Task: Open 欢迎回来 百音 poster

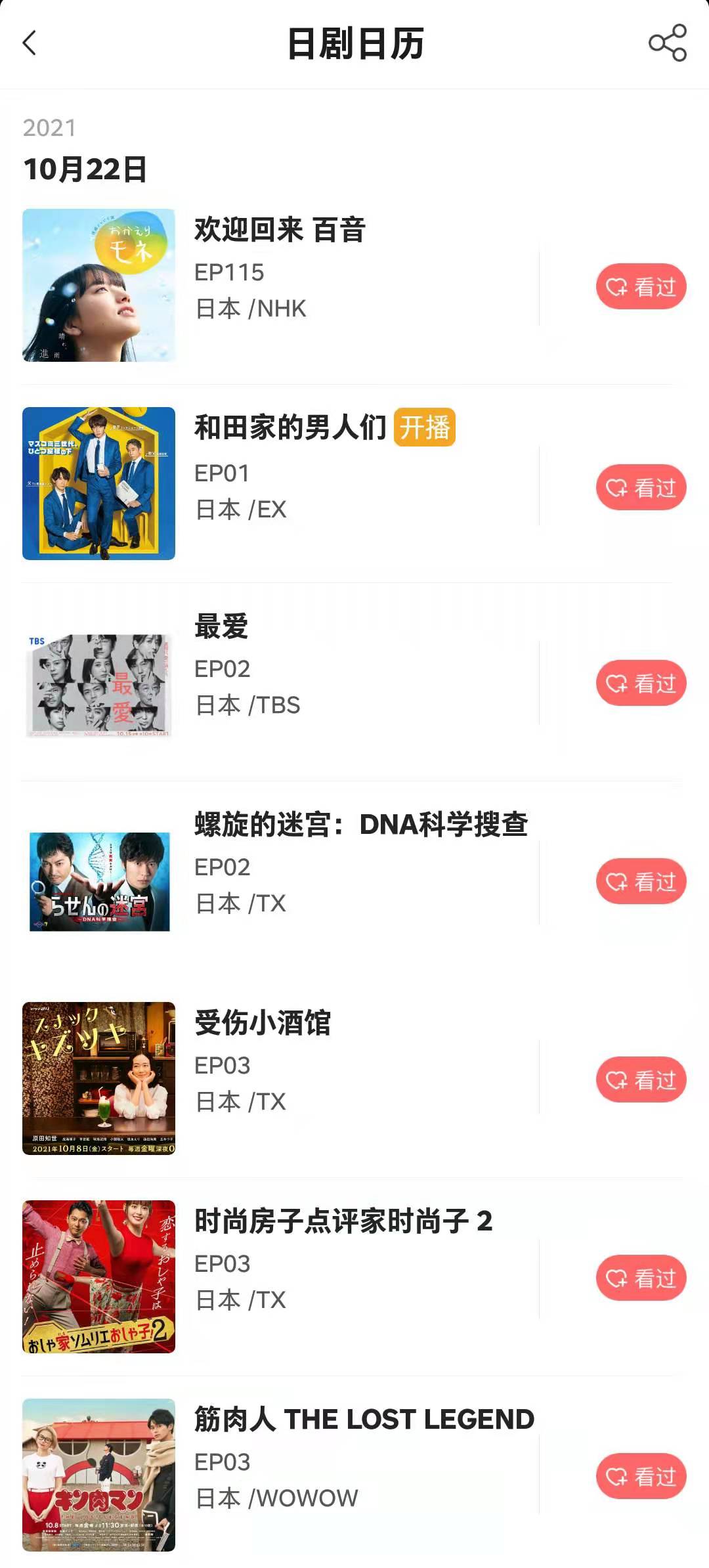Action: click(x=98, y=285)
